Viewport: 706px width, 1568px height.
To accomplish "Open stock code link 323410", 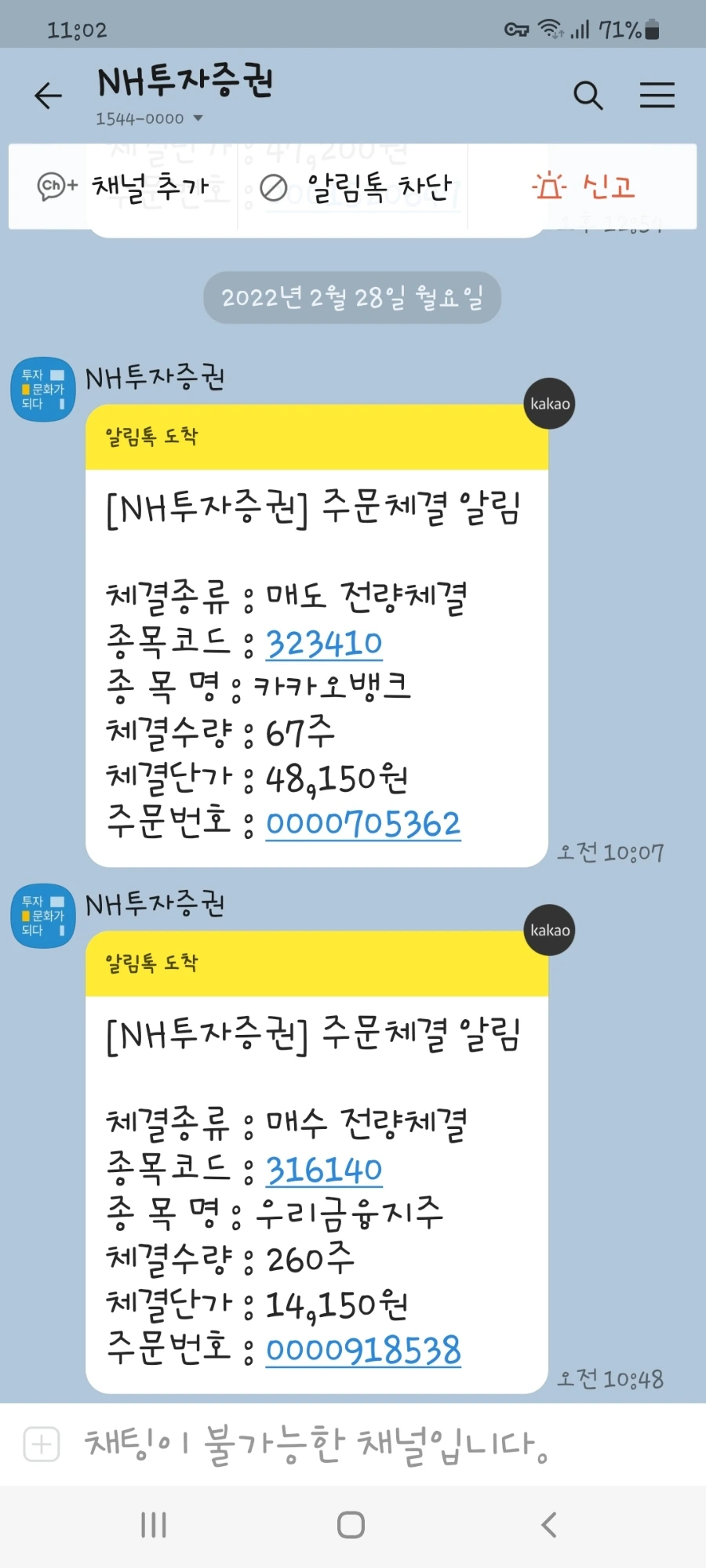I will 324,643.
